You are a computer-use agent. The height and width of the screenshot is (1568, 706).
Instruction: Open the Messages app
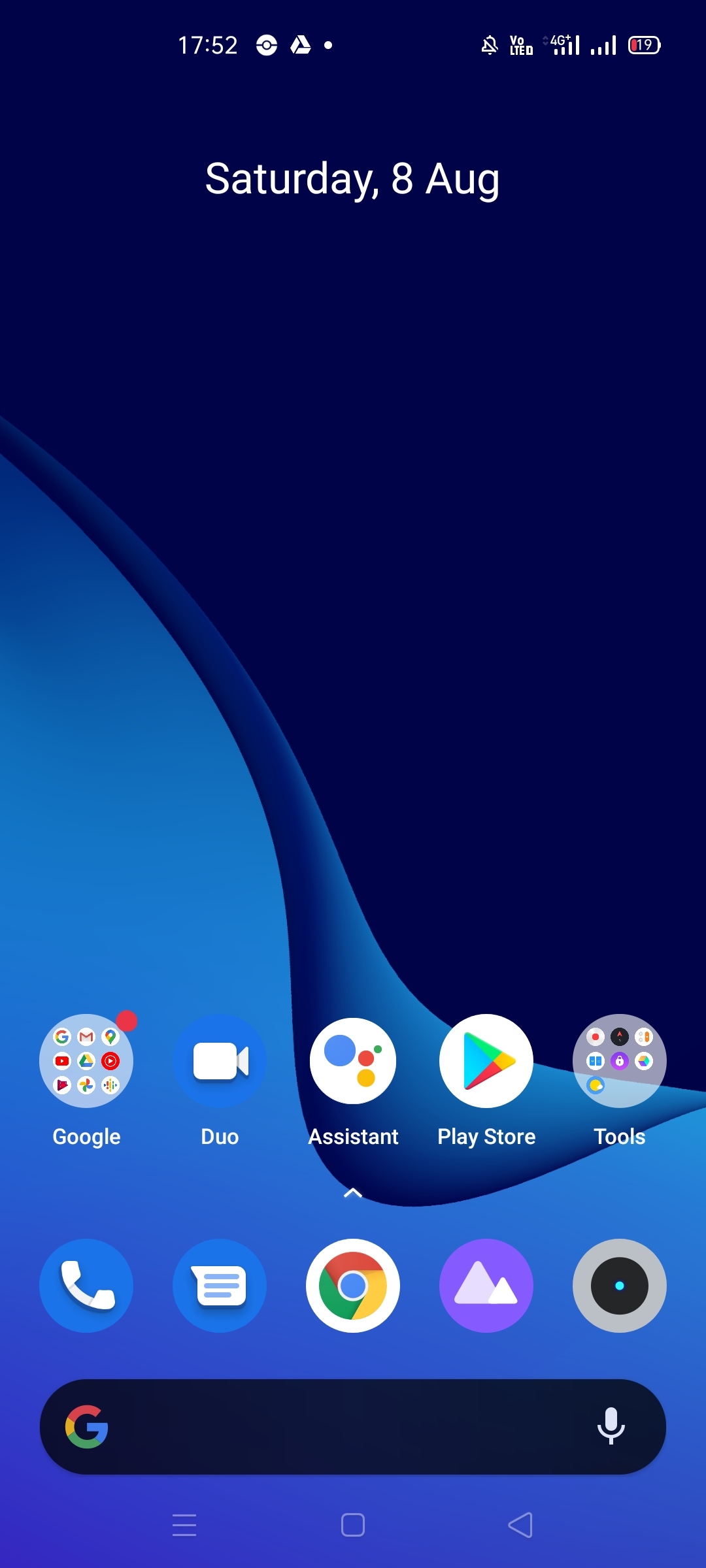(220, 1286)
